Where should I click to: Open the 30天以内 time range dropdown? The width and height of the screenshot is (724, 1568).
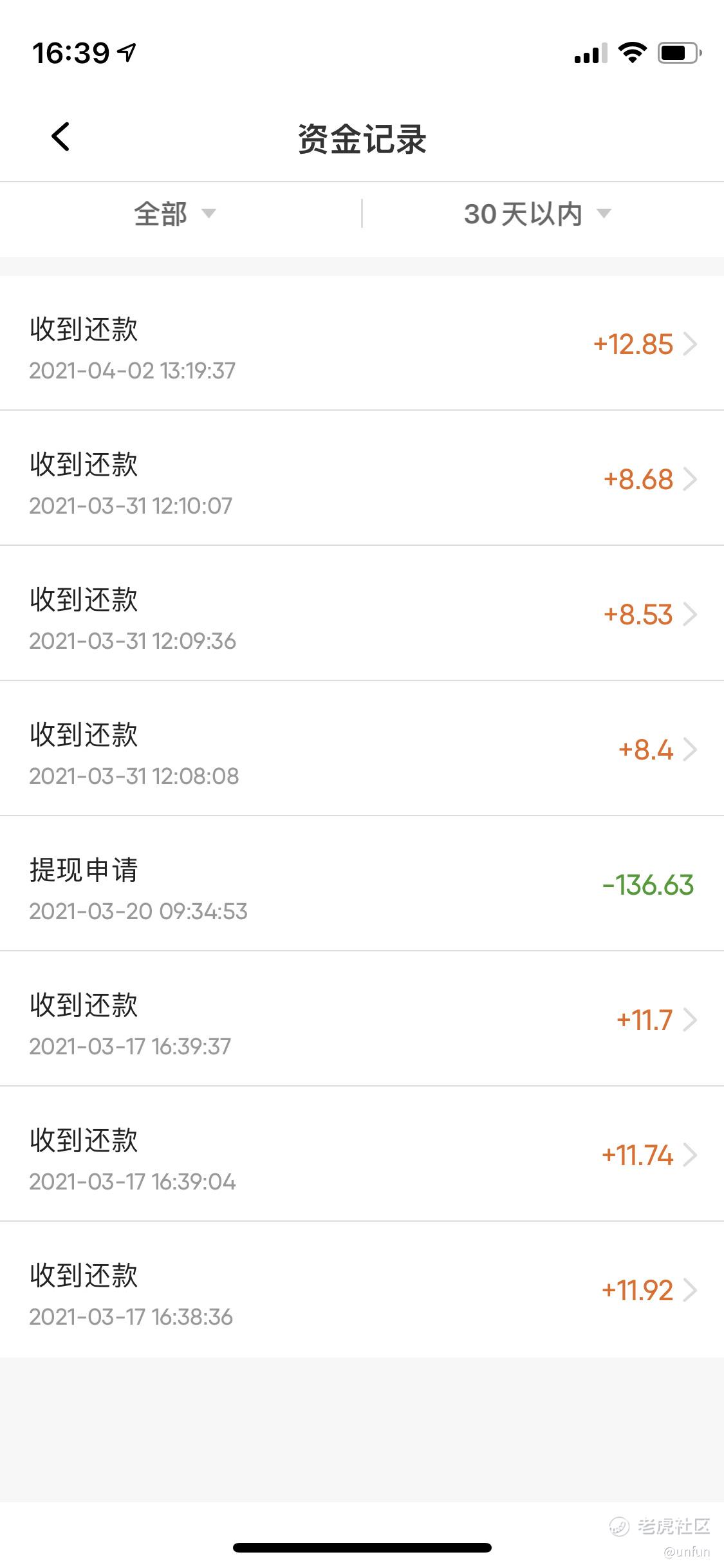click(x=537, y=214)
